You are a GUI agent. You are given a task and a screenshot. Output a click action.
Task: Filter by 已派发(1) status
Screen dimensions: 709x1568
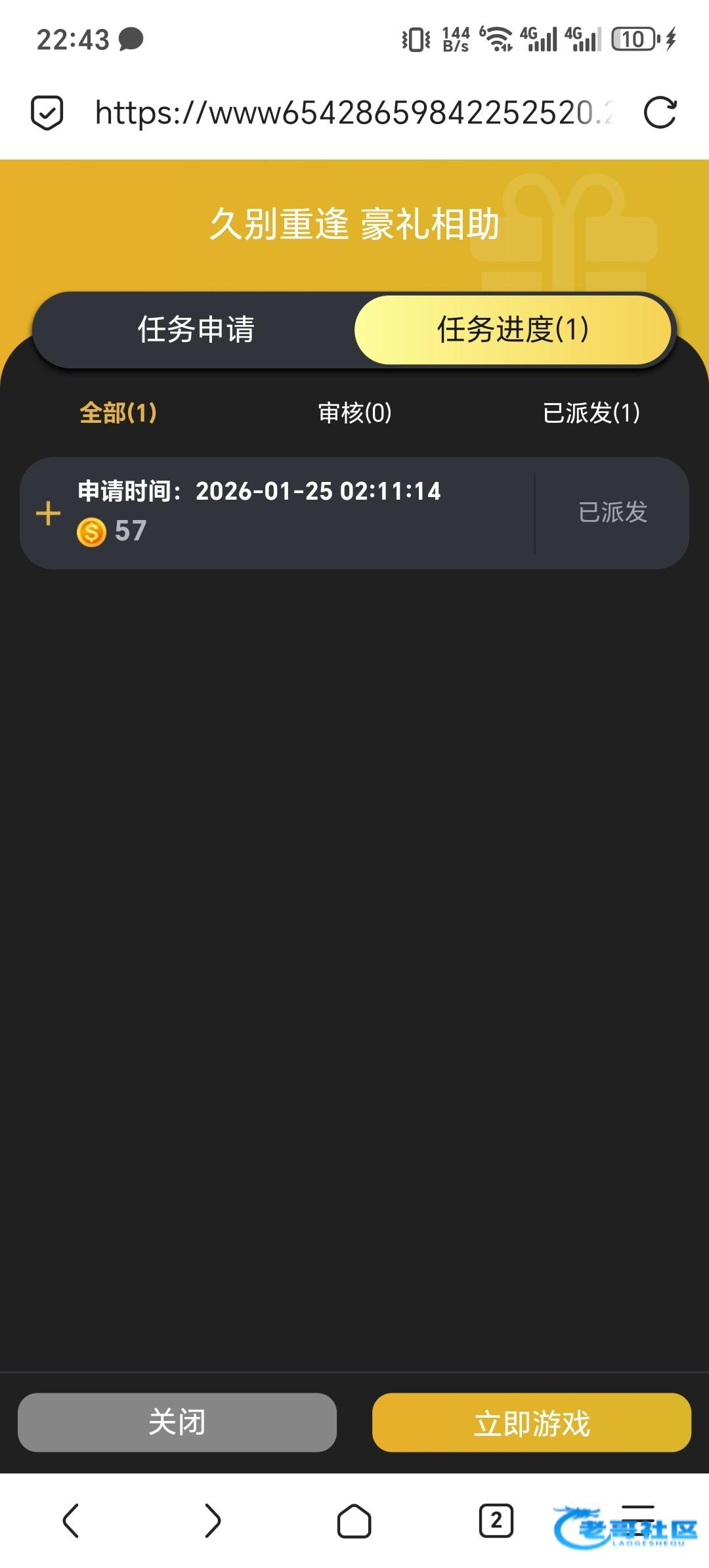coord(591,413)
